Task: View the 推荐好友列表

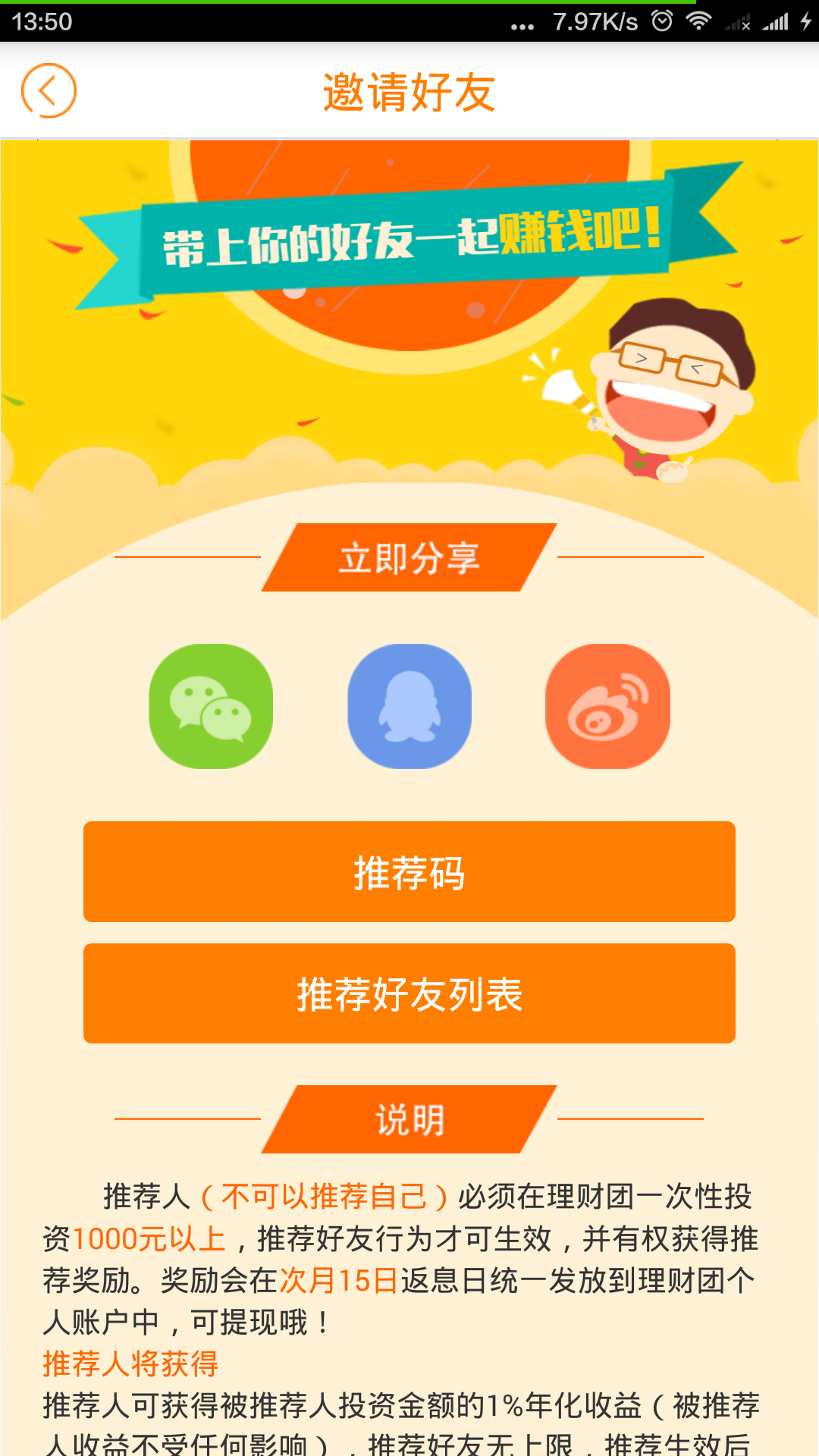Action: click(x=409, y=993)
